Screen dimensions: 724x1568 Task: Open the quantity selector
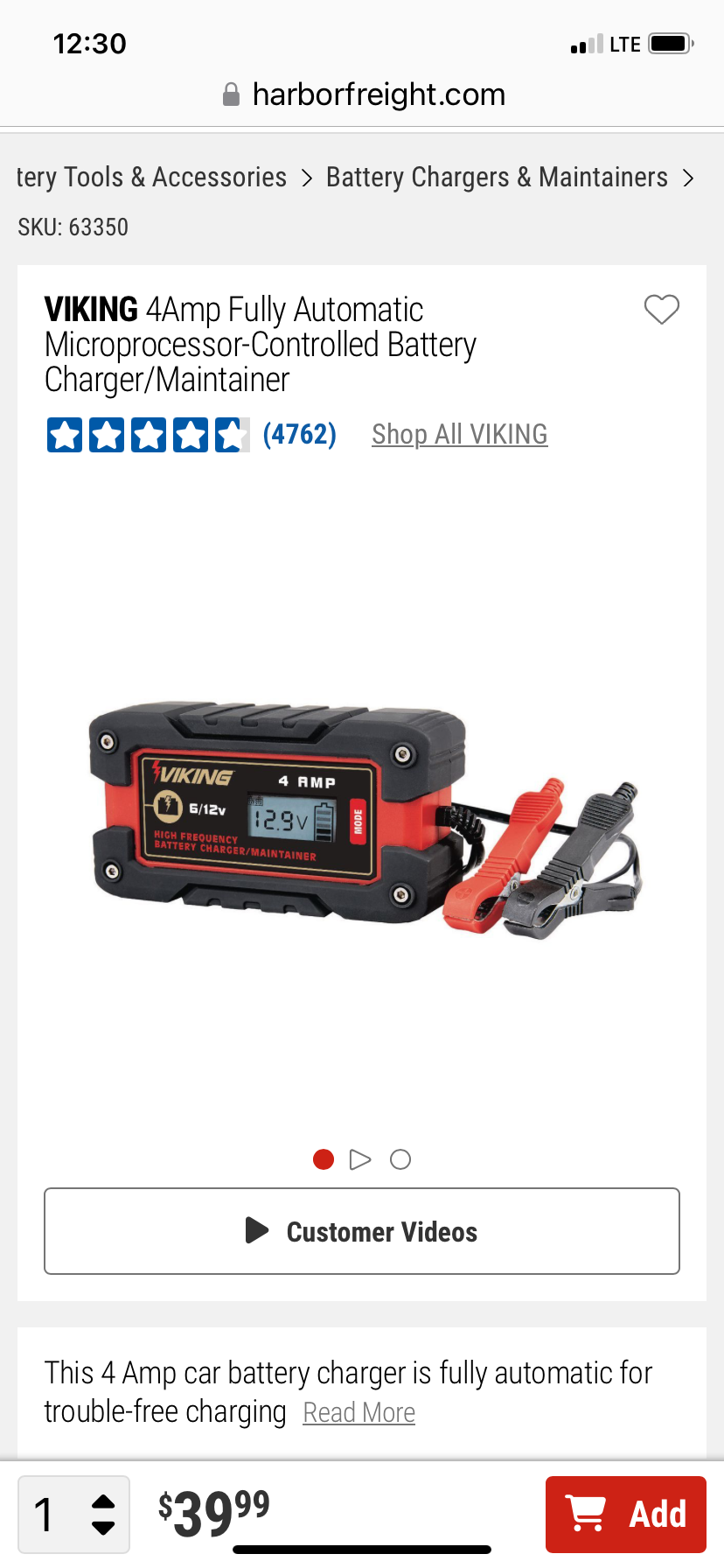click(74, 1514)
